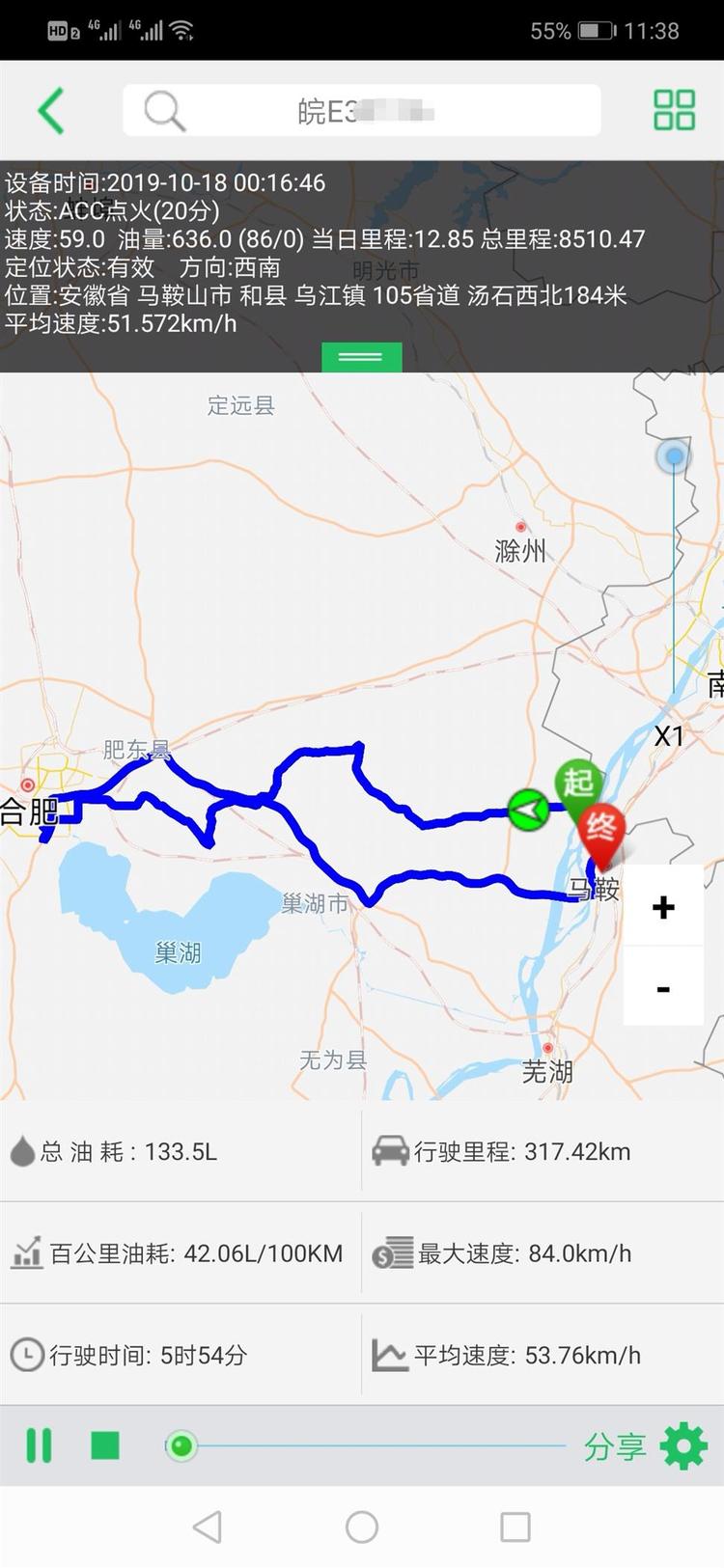
Task: Go back using the green arrow
Action: click(51, 110)
